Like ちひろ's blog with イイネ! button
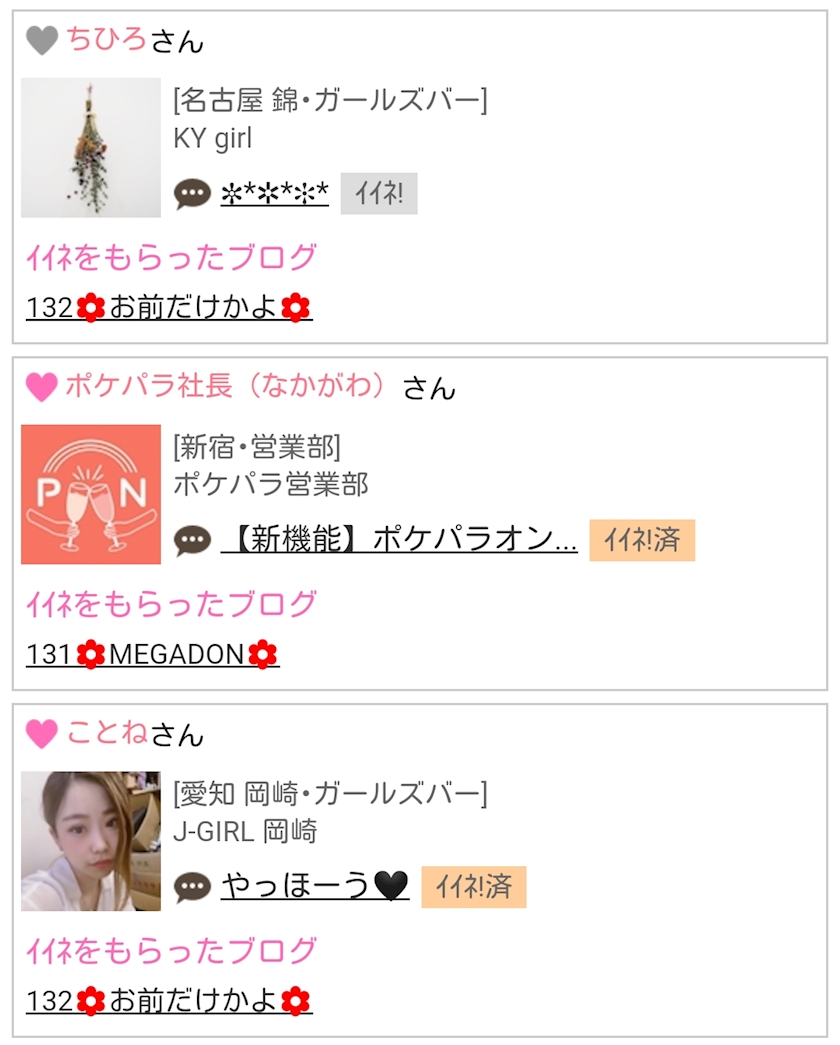Viewport: 840px width, 1045px height. (x=379, y=194)
